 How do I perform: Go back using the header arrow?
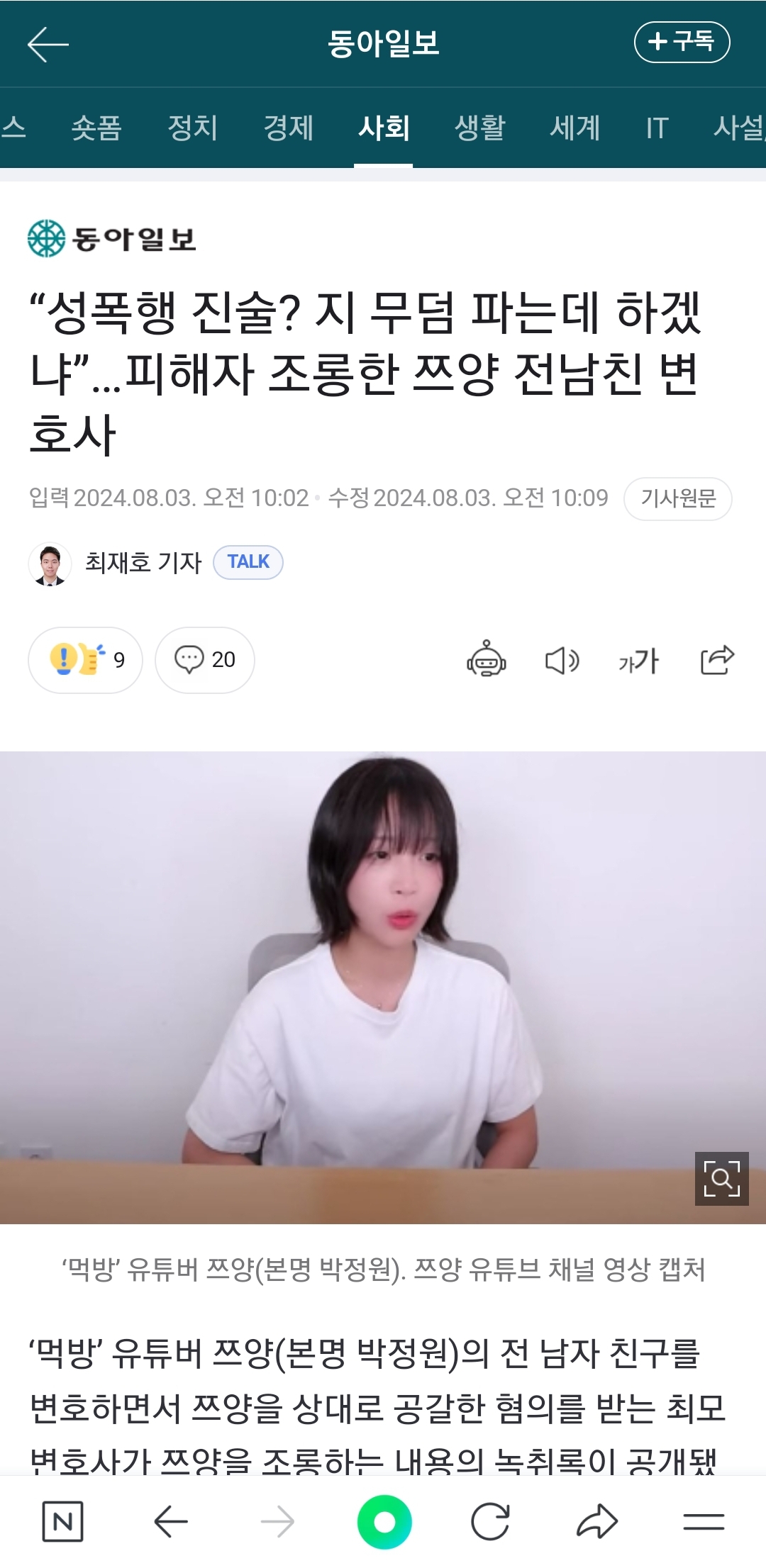(x=48, y=45)
